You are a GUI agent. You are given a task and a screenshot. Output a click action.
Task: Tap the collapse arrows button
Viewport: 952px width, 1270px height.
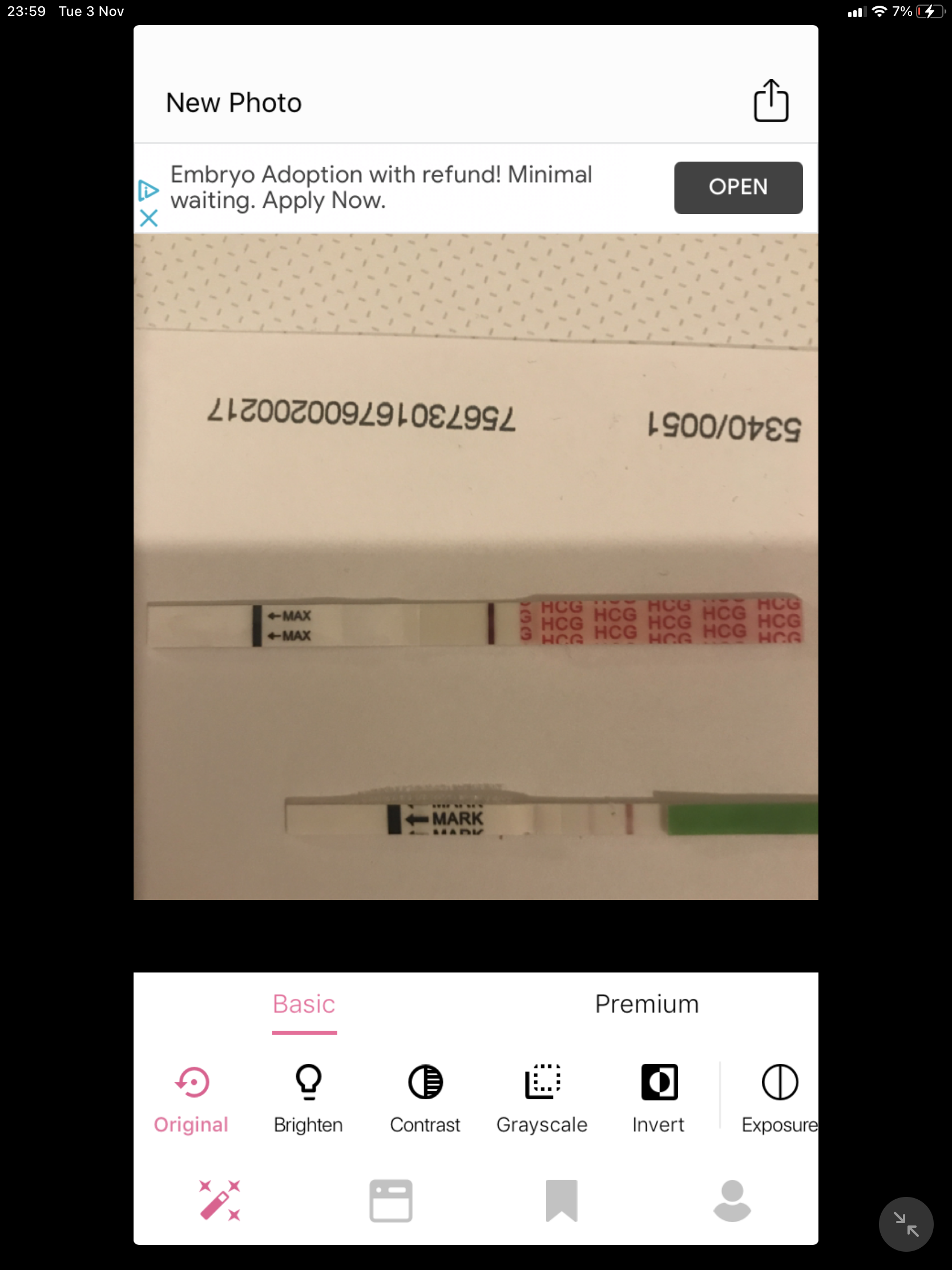point(906,1224)
